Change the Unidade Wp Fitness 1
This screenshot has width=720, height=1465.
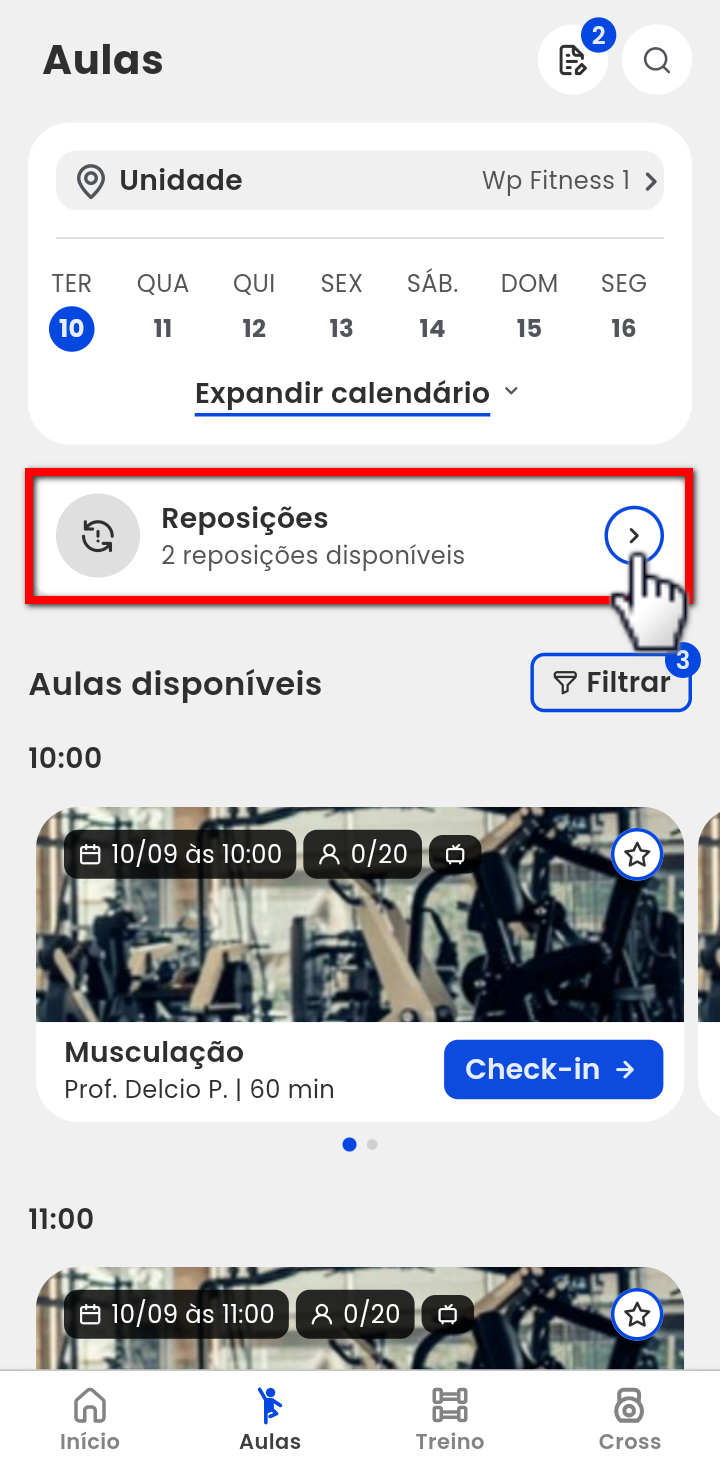pyautogui.click(x=360, y=181)
